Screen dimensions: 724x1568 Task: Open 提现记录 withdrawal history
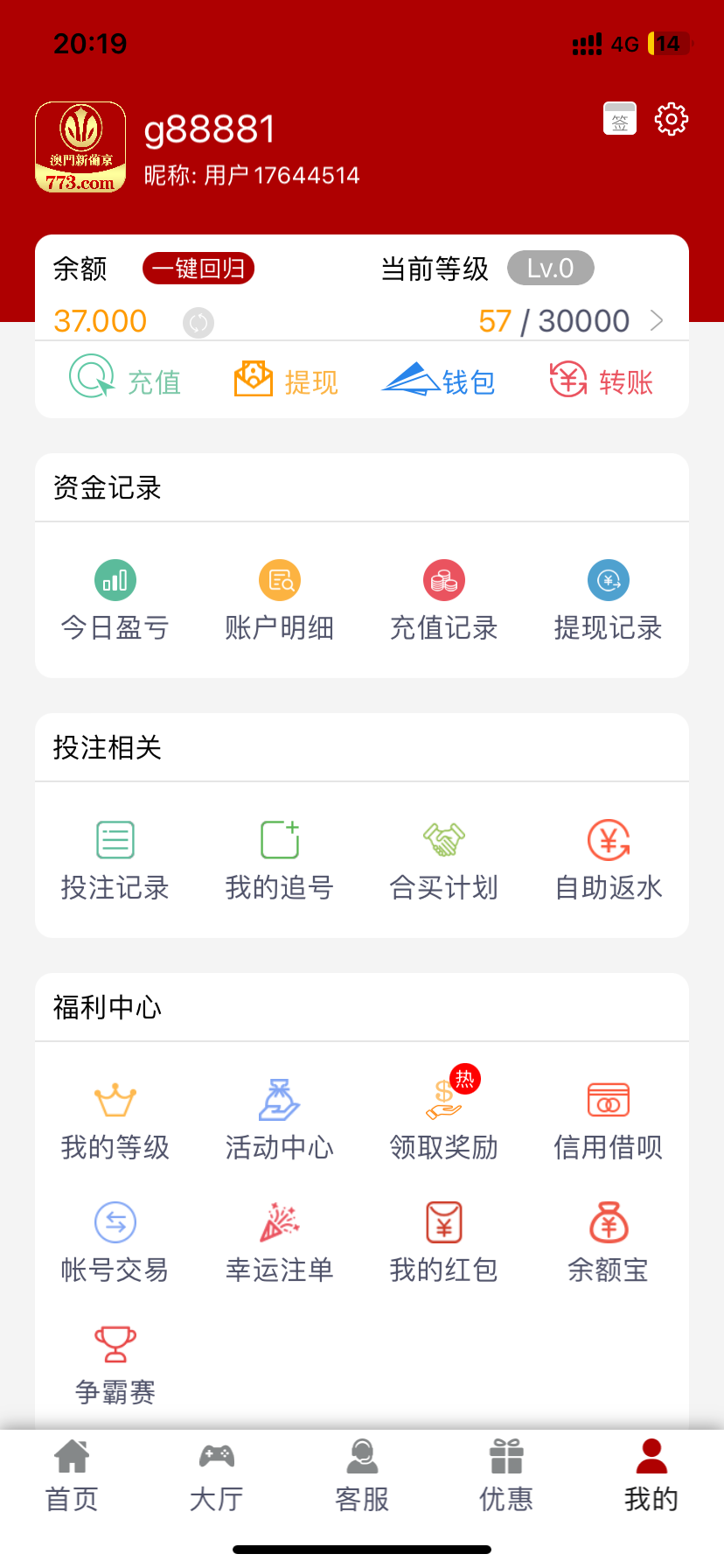(608, 601)
